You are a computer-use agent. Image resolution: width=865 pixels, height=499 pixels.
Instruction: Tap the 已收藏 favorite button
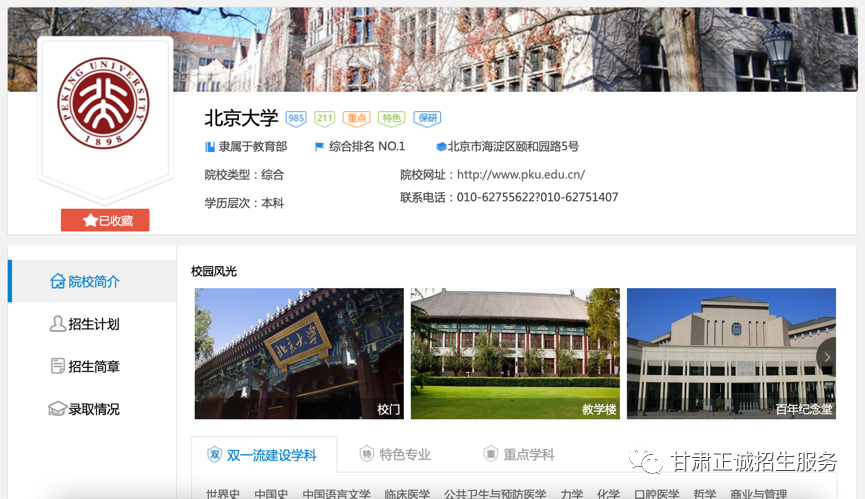point(105,220)
